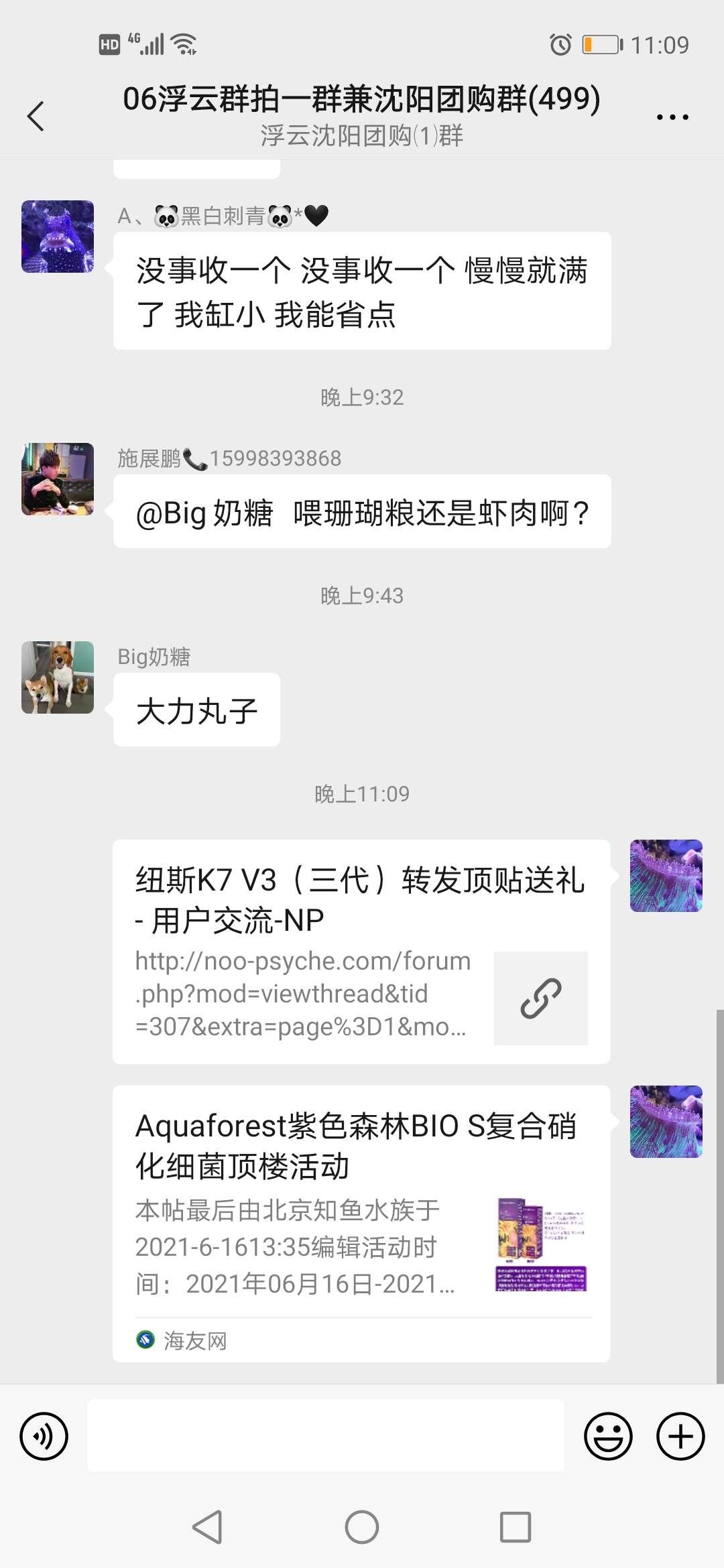Open the chat info overflow menu
Image resolution: width=724 pixels, height=1568 pixels.
coord(672,117)
